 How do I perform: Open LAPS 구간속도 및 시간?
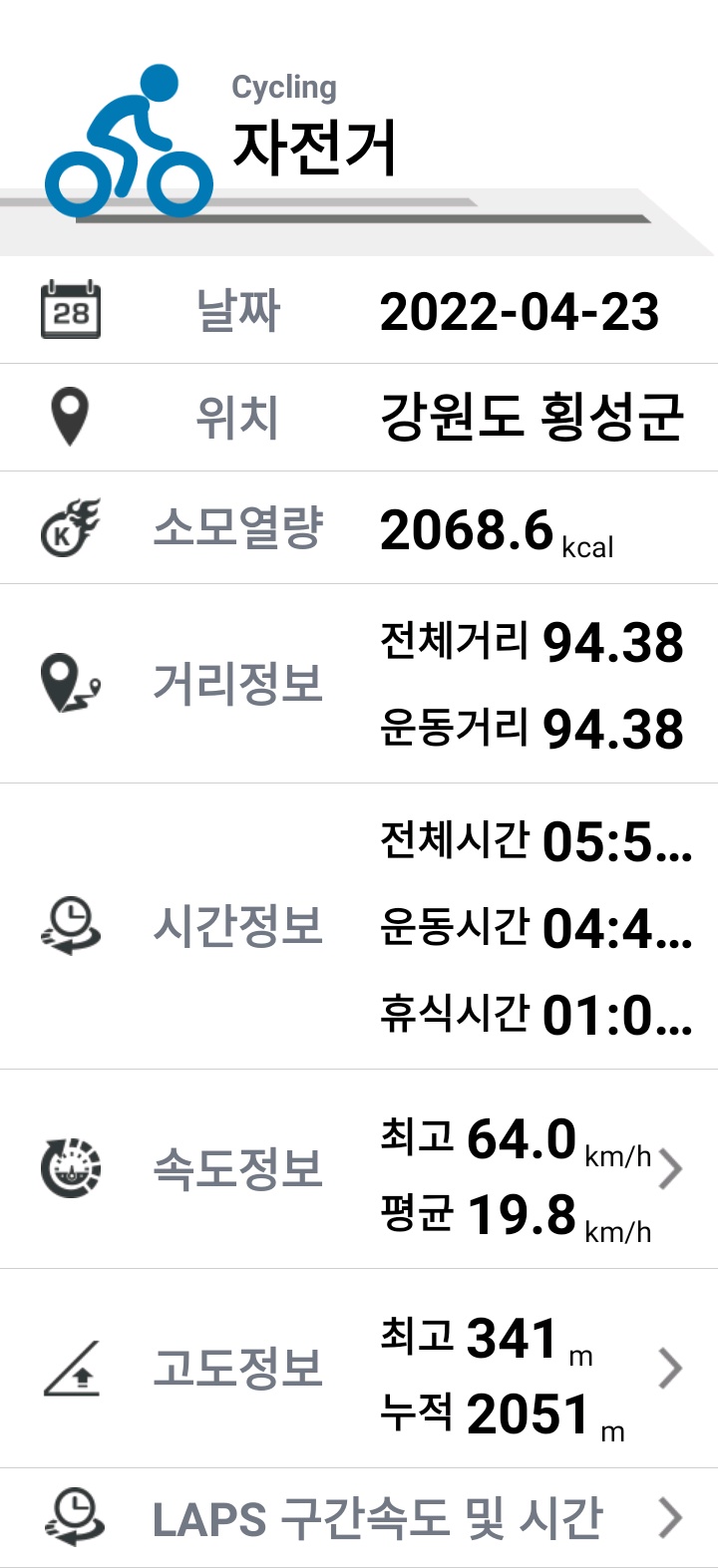coord(359,1518)
